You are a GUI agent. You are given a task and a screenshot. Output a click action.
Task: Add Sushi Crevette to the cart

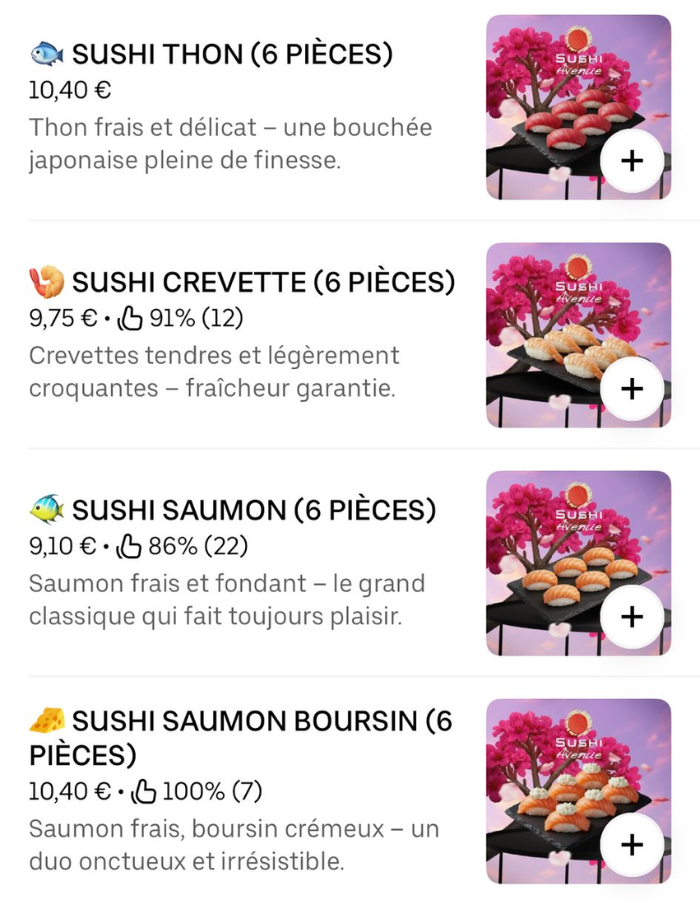(x=631, y=388)
